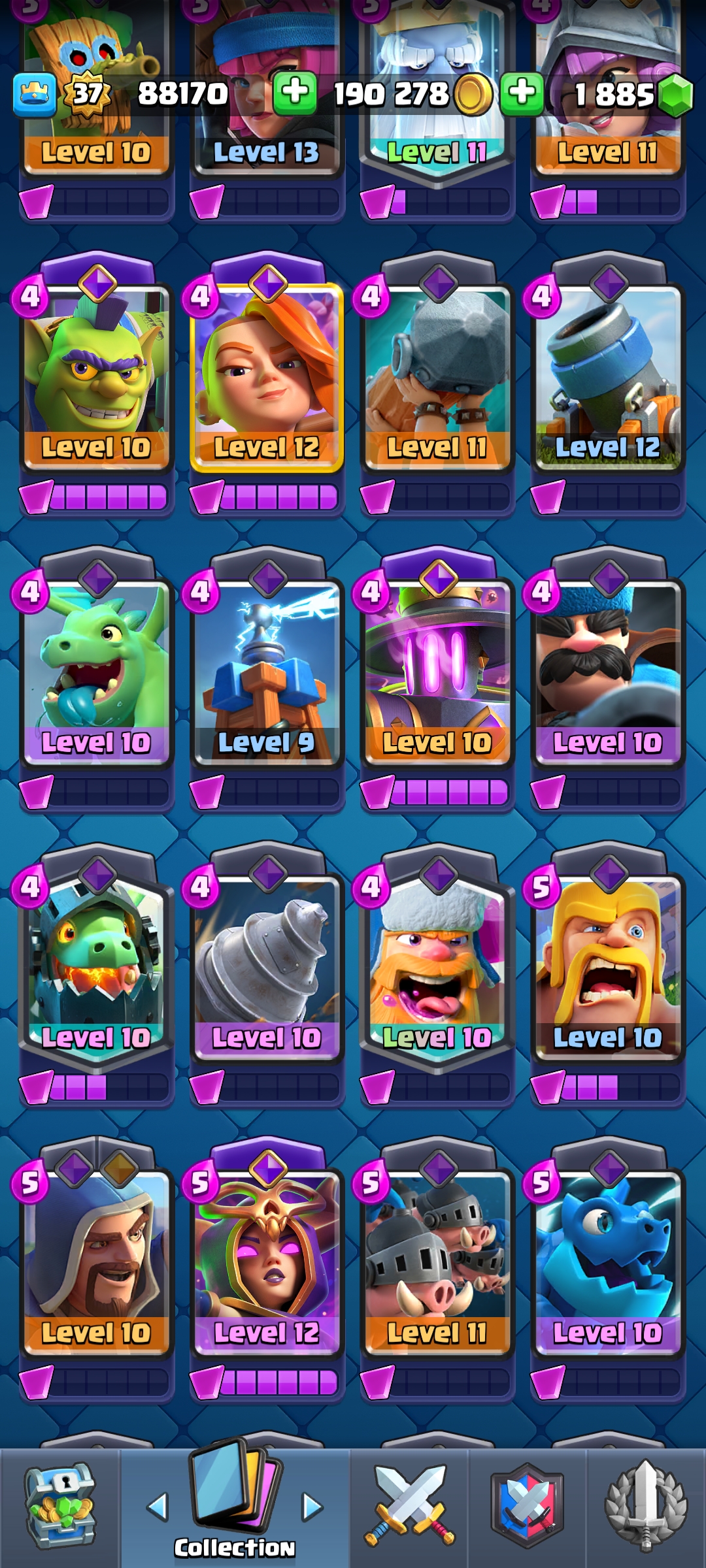Tap the green plus next to gold
Screen dimensions: 706x1568
point(295,93)
